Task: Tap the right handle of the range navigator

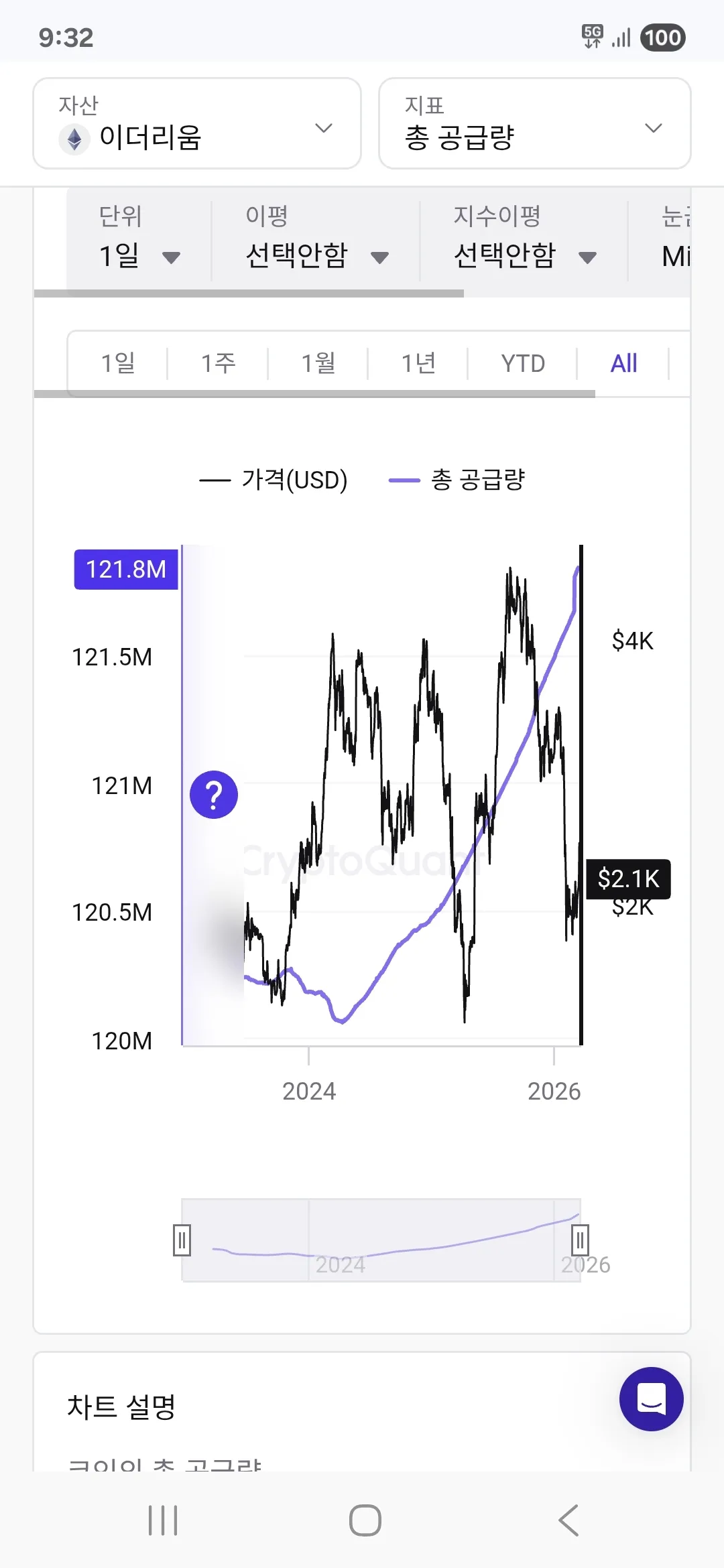Action: coord(580,1240)
